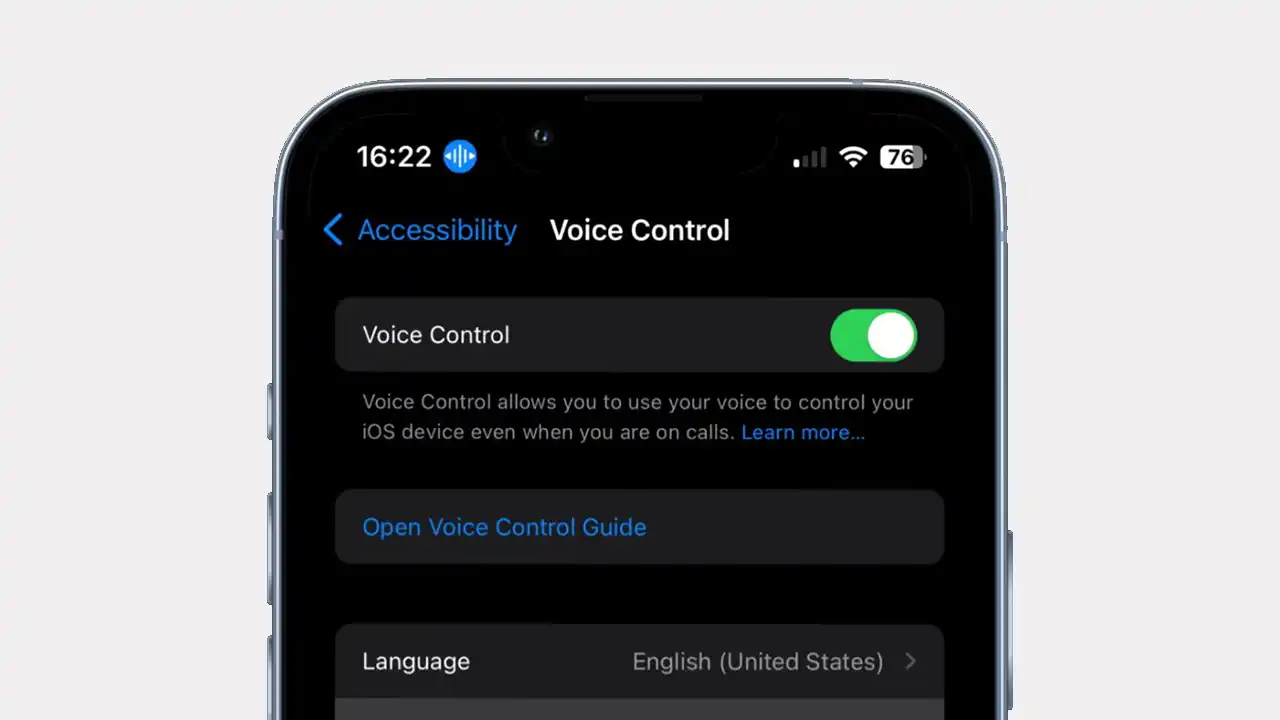Turn off the Voice Control switch
The height and width of the screenshot is (720, 1280).
pos(873,335)
